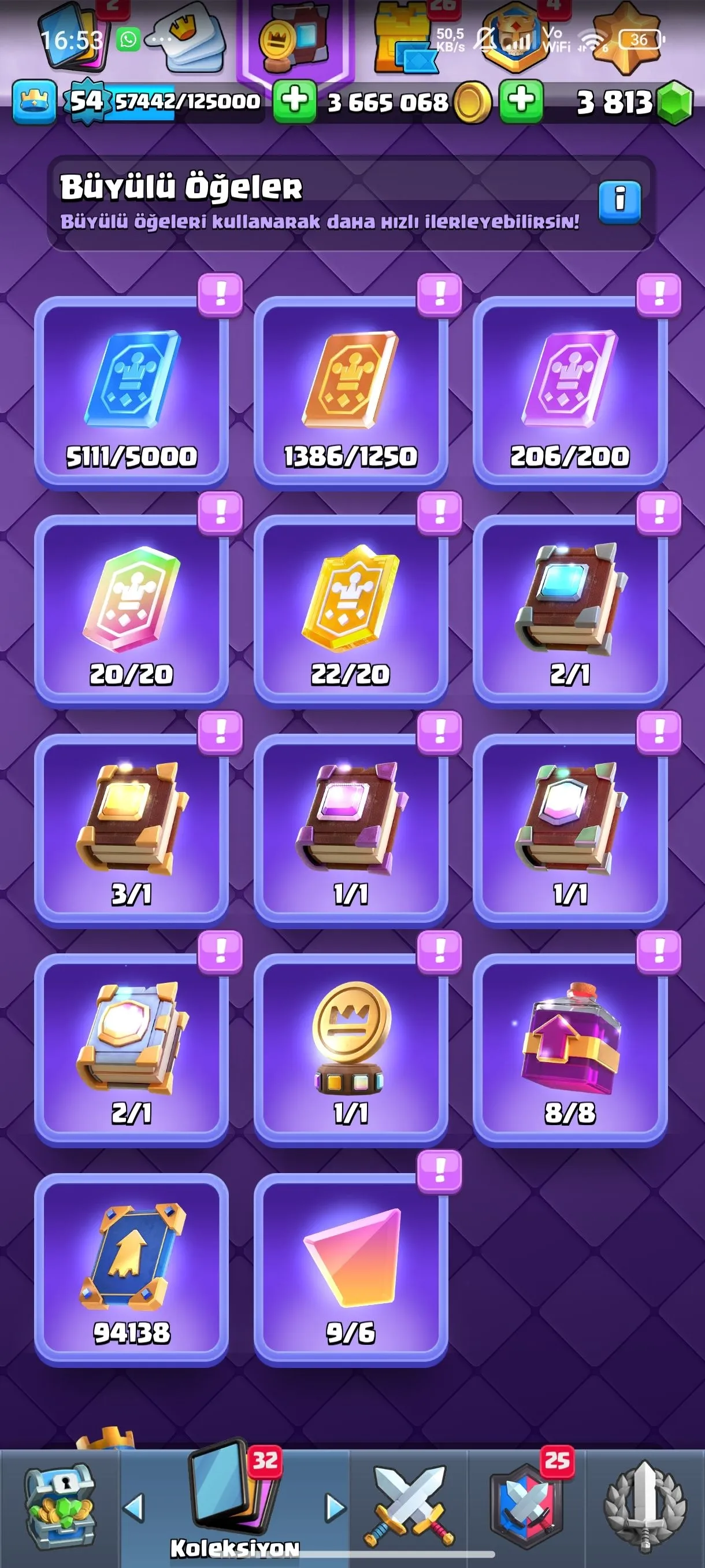This screenshot has height=1568, width=705.
Task: Open the silver book of books showing 2/1
Action: click(131, 1049)
